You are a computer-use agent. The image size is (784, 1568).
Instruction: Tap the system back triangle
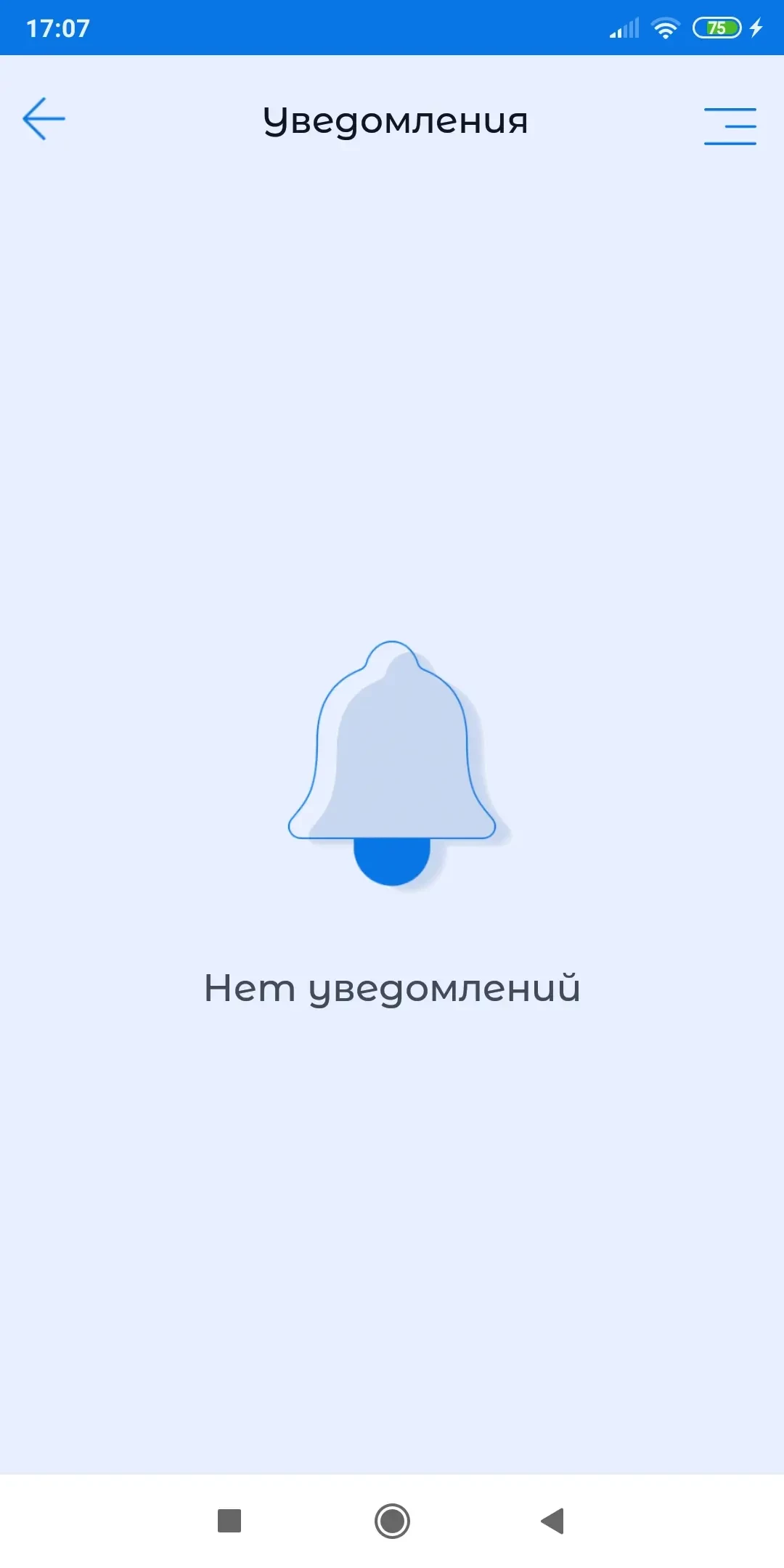(x=553, y=1521)
